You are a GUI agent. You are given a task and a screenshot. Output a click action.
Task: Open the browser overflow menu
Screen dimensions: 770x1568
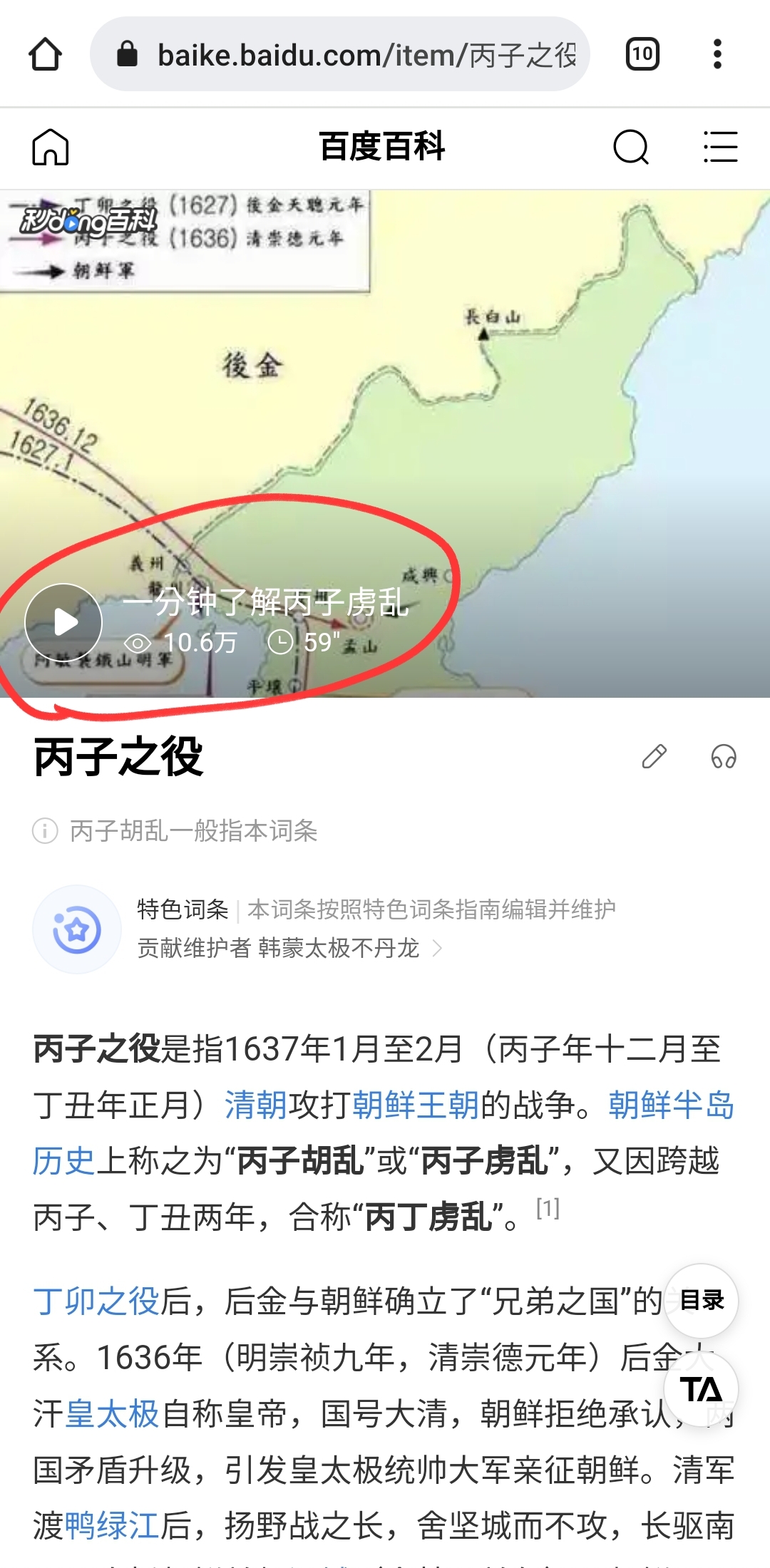pos(717,54)
